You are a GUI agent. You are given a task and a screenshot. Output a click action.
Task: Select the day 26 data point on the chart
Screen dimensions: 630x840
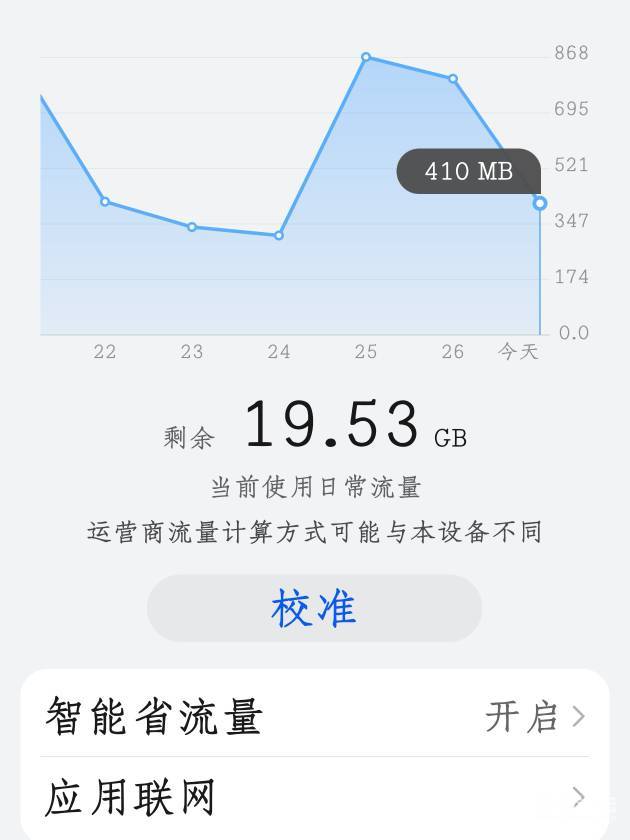[x=453, y=79]
